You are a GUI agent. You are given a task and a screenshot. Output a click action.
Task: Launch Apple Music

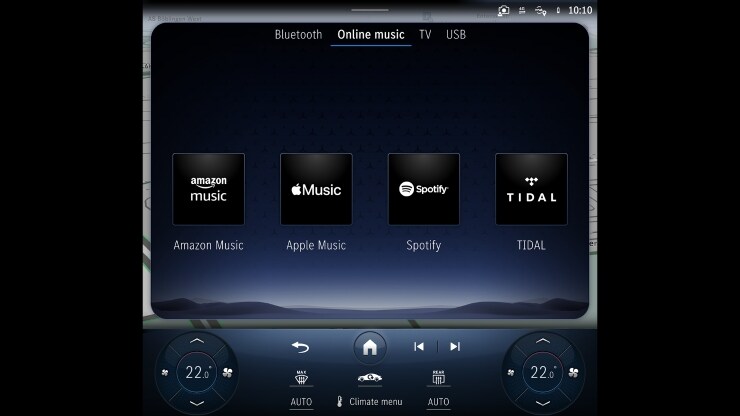coord(316,189)
